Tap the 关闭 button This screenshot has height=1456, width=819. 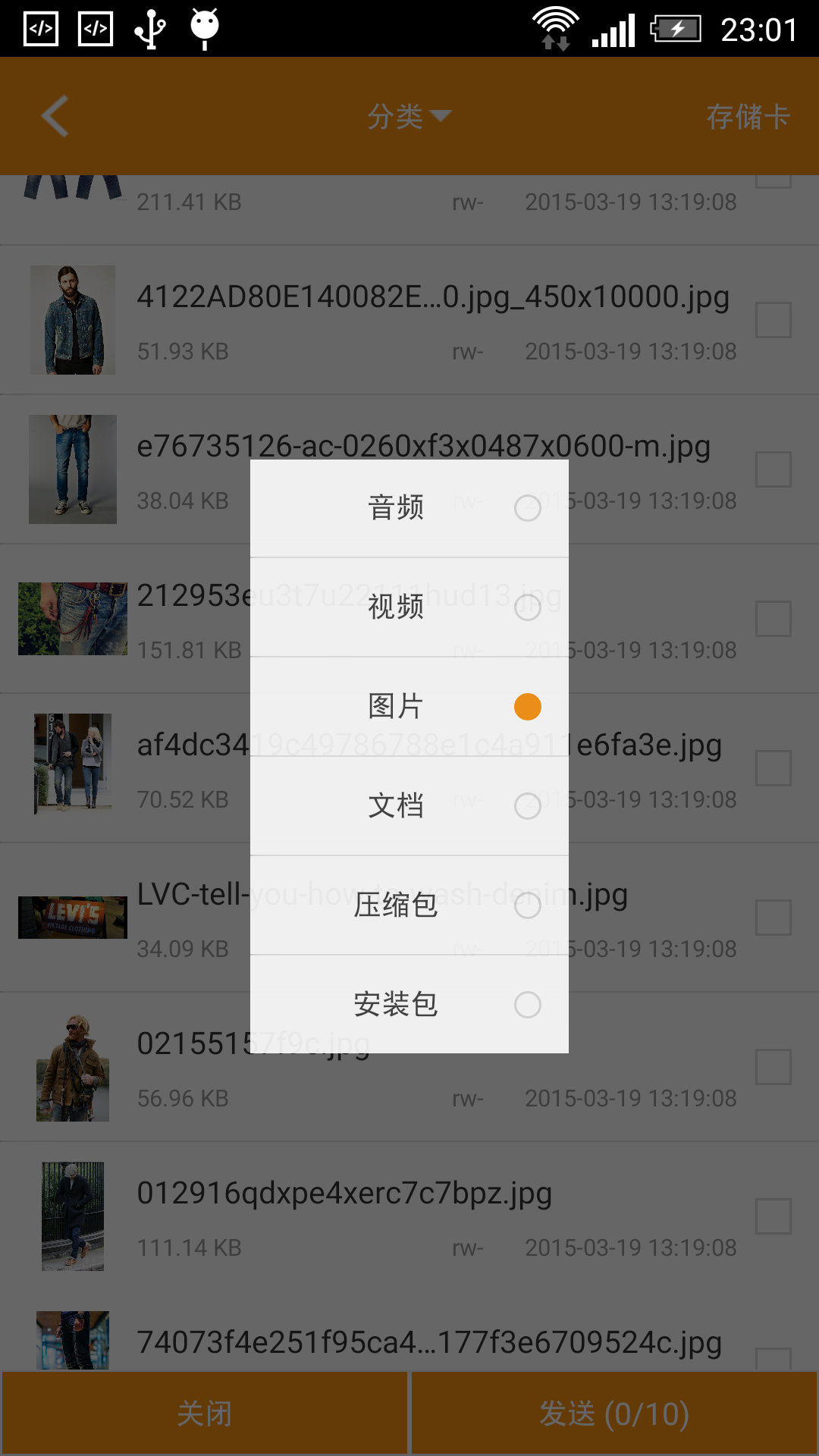click(x=205, y=1414)
